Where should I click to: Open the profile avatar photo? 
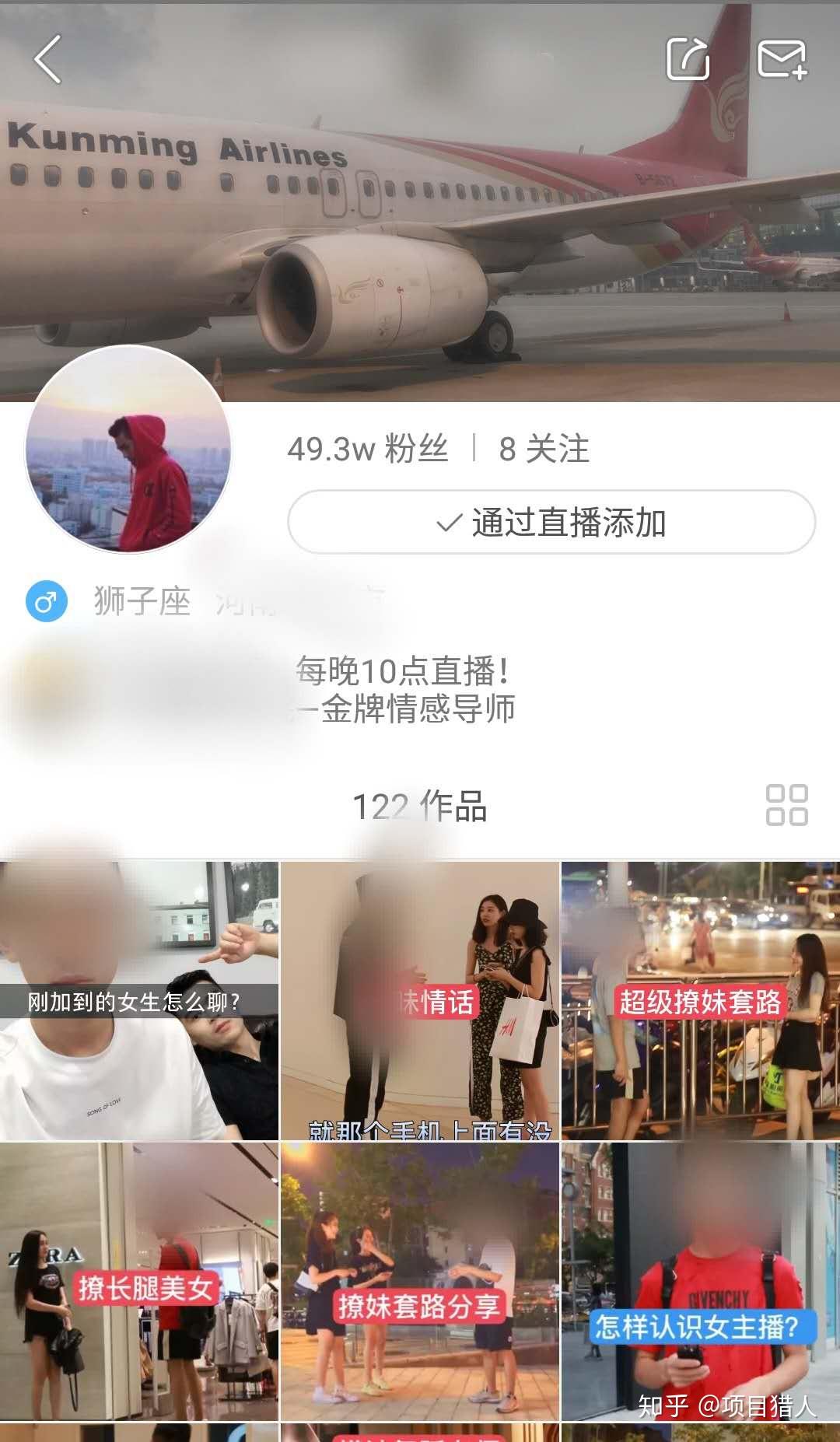point(128,450)
